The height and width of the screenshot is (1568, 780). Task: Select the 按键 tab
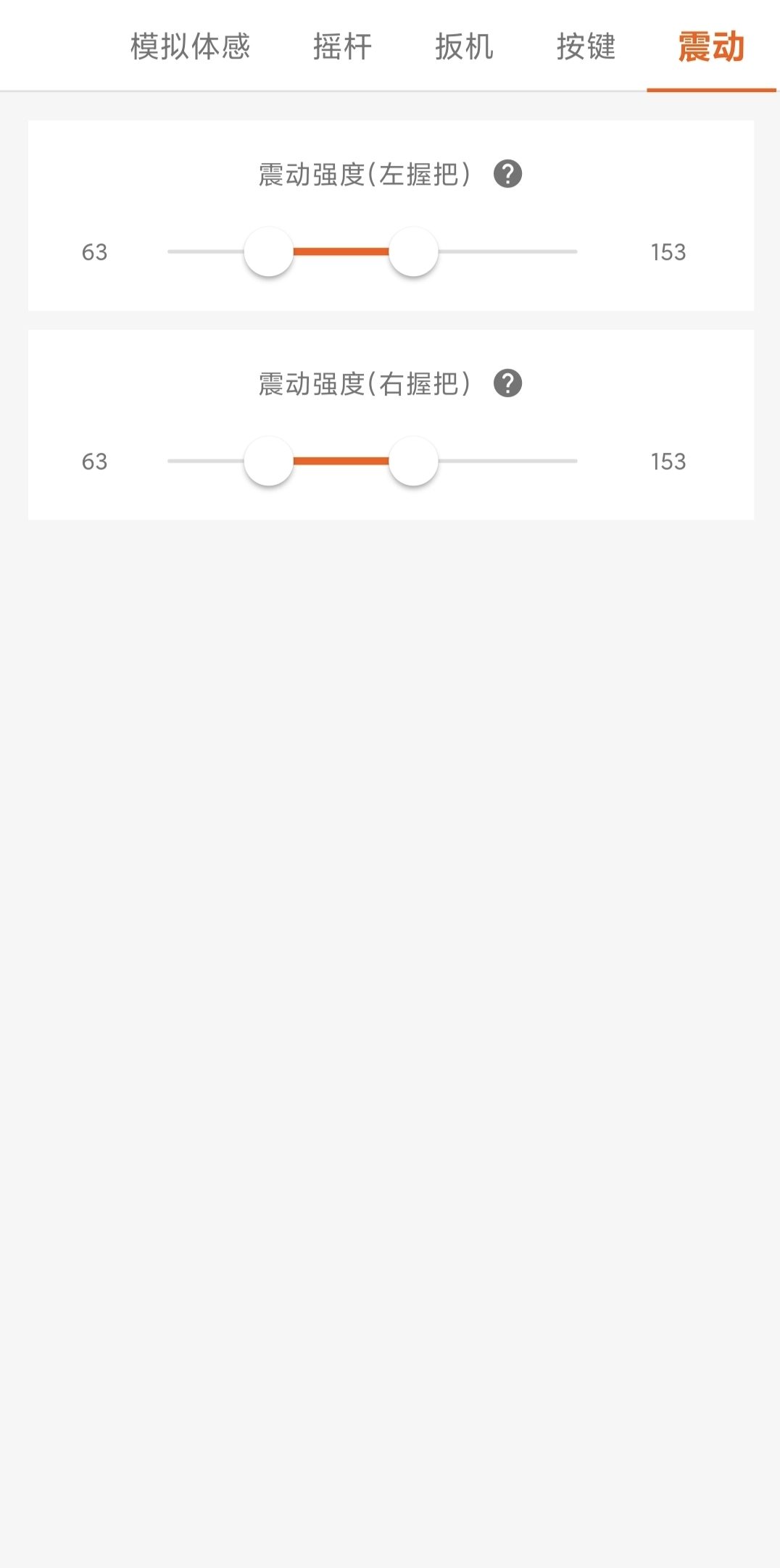(x=586, y=47)
